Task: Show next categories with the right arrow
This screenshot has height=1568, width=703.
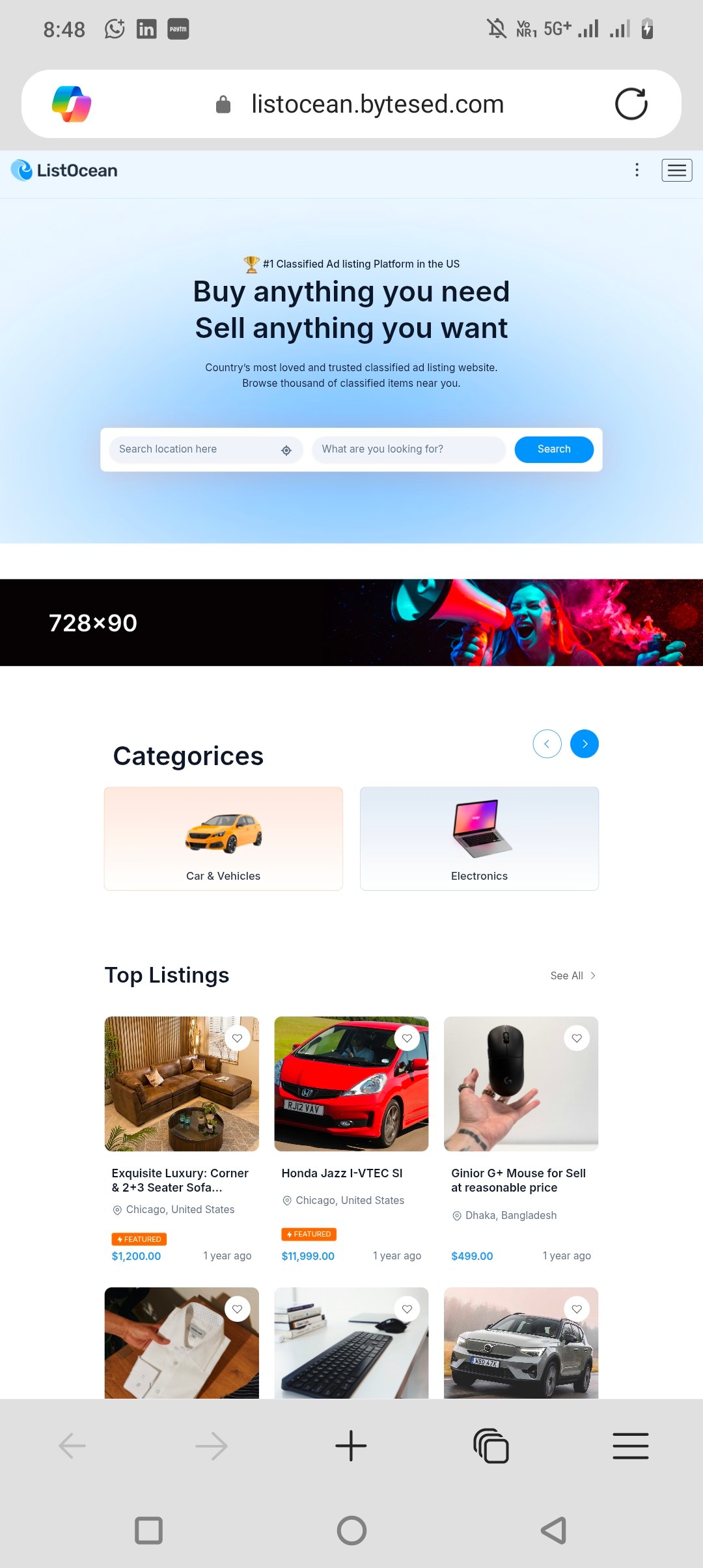Action: (584, 744)
